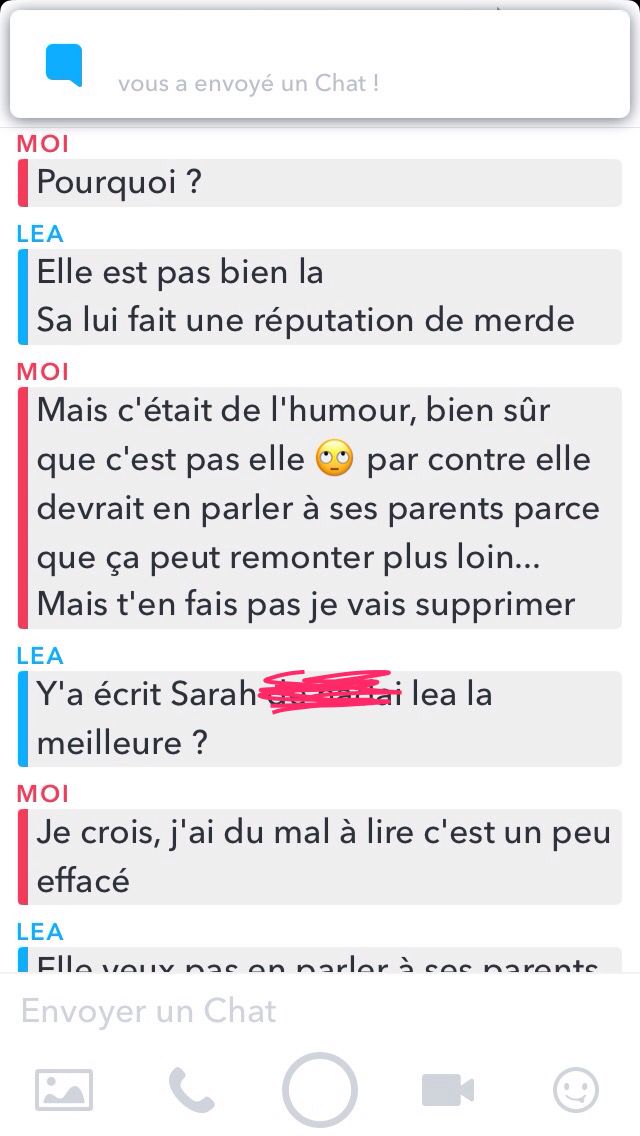
Task: Open the photo gallery picker icon
Action: coord(64,1090)
